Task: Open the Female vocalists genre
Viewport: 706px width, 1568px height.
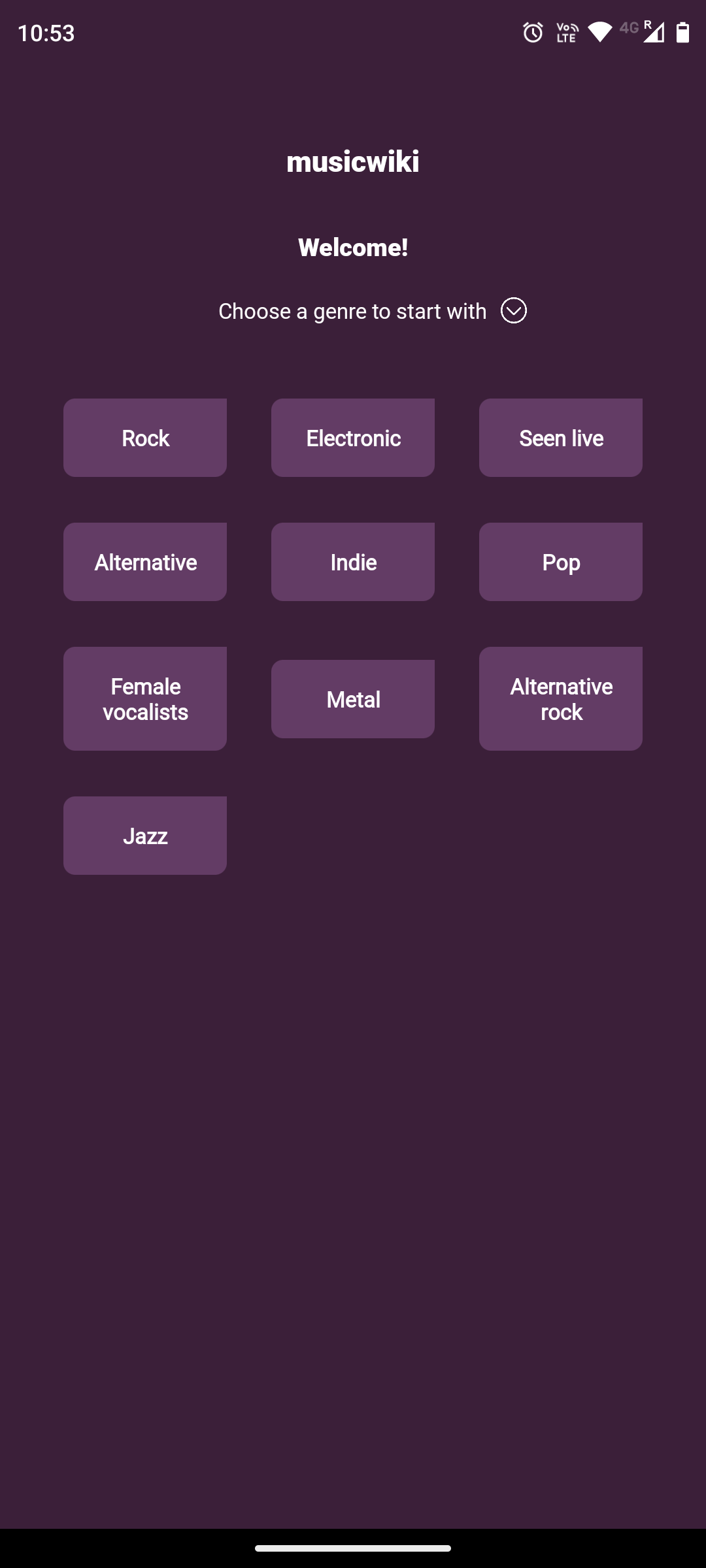Action: (145, 698)
